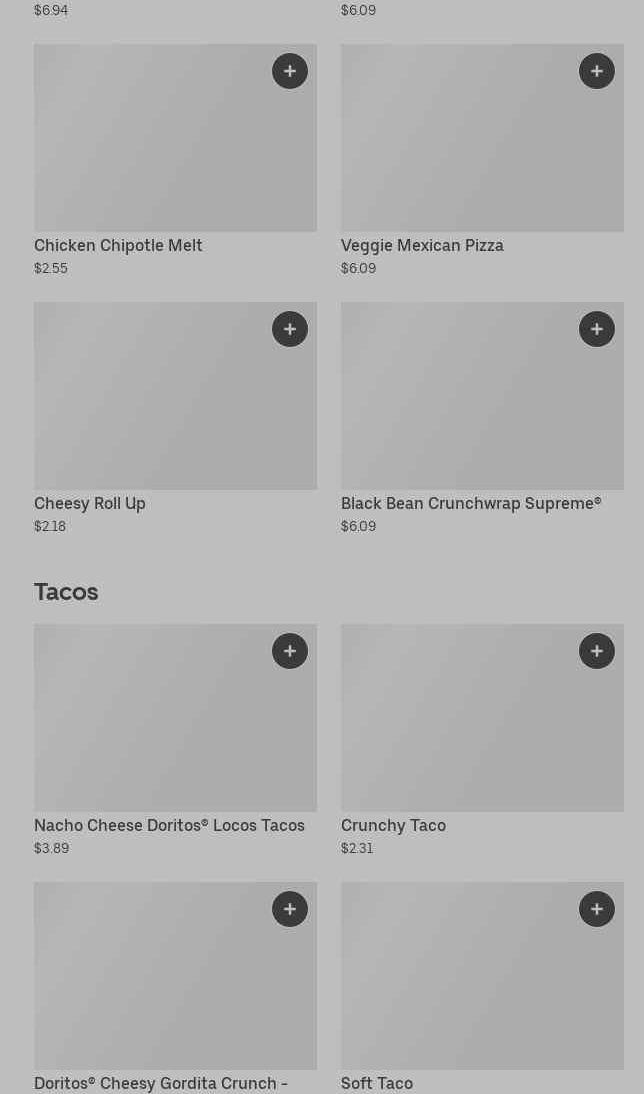Add Nacho Cheese Doritos Locos Tacos
The width and height of the screenshot is (644, 1094).
pos(290,651)
